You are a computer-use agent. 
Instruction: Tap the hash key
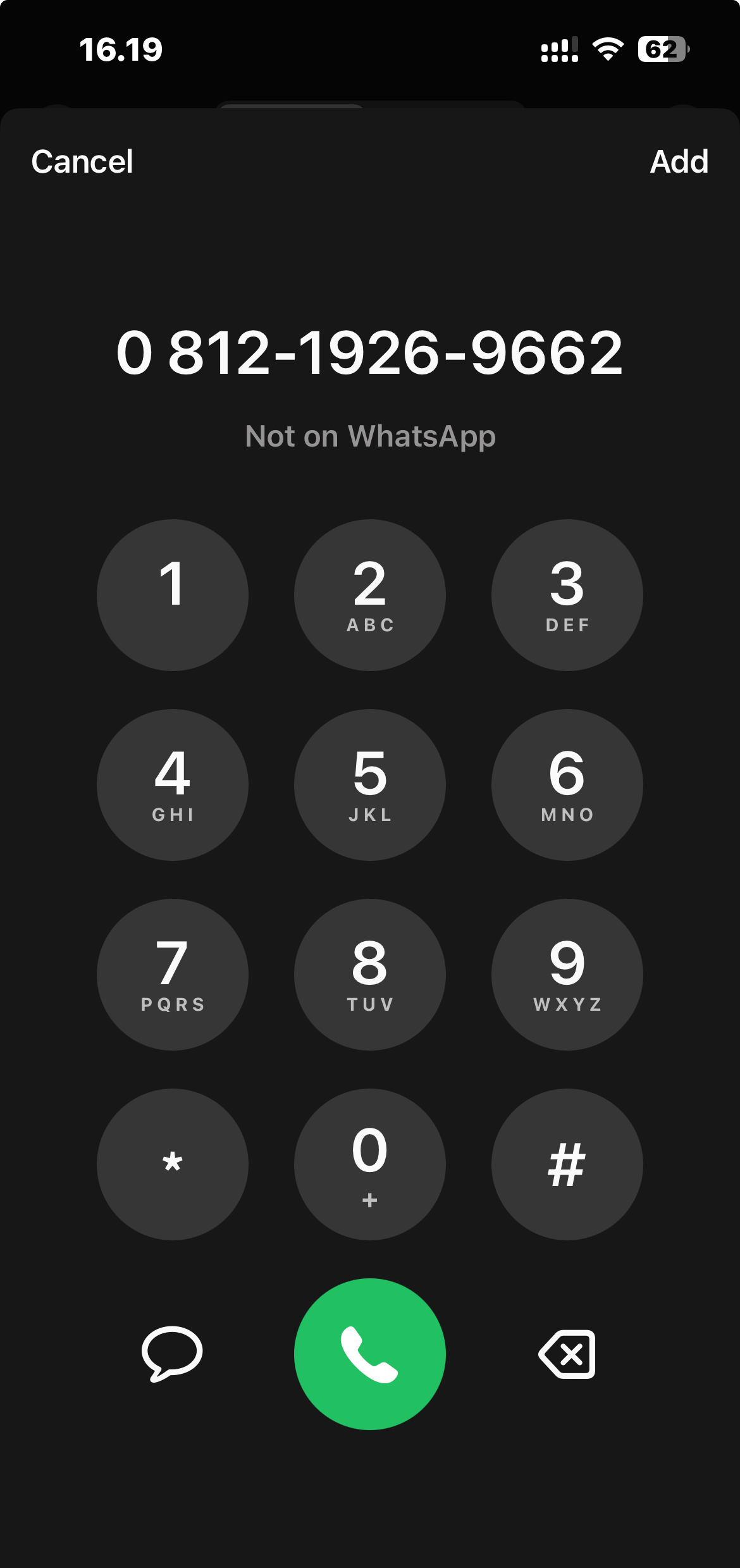coord(567,1164)
